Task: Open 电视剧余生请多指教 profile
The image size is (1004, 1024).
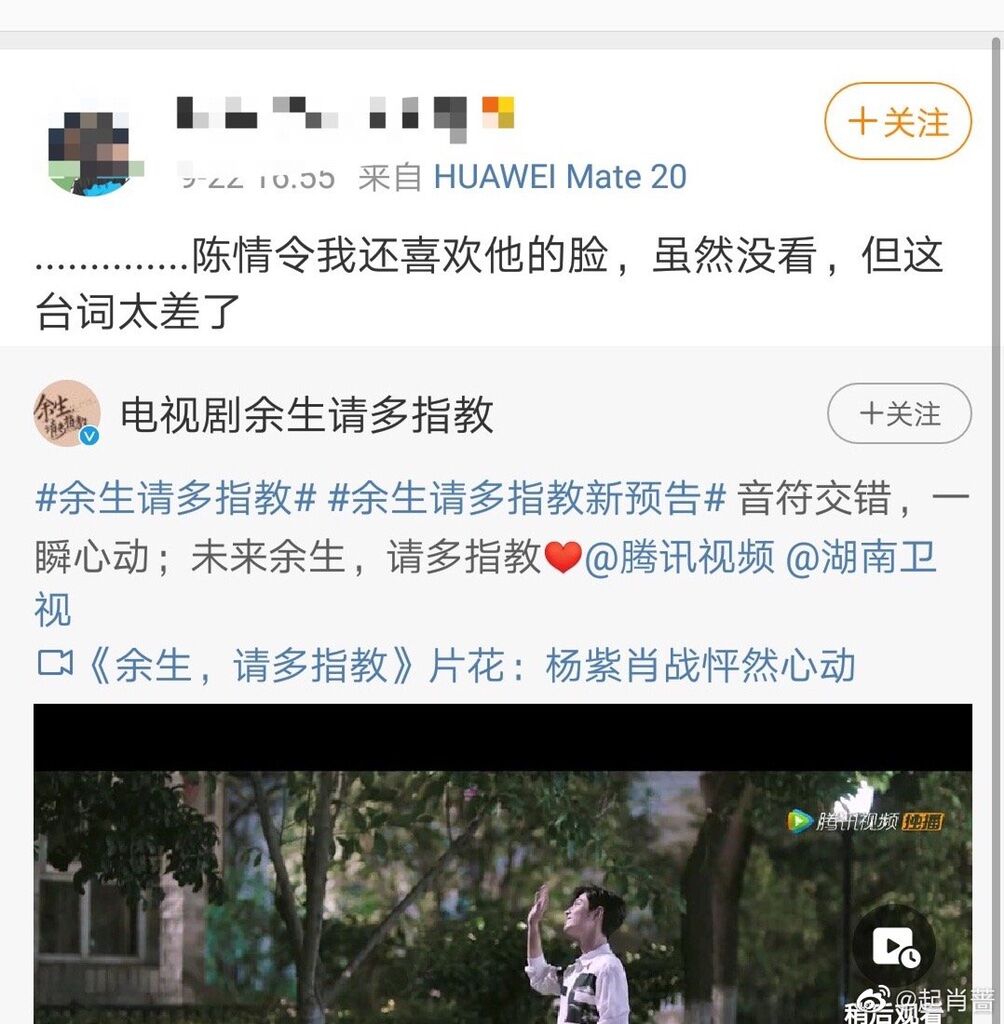Action: [306, 414]
